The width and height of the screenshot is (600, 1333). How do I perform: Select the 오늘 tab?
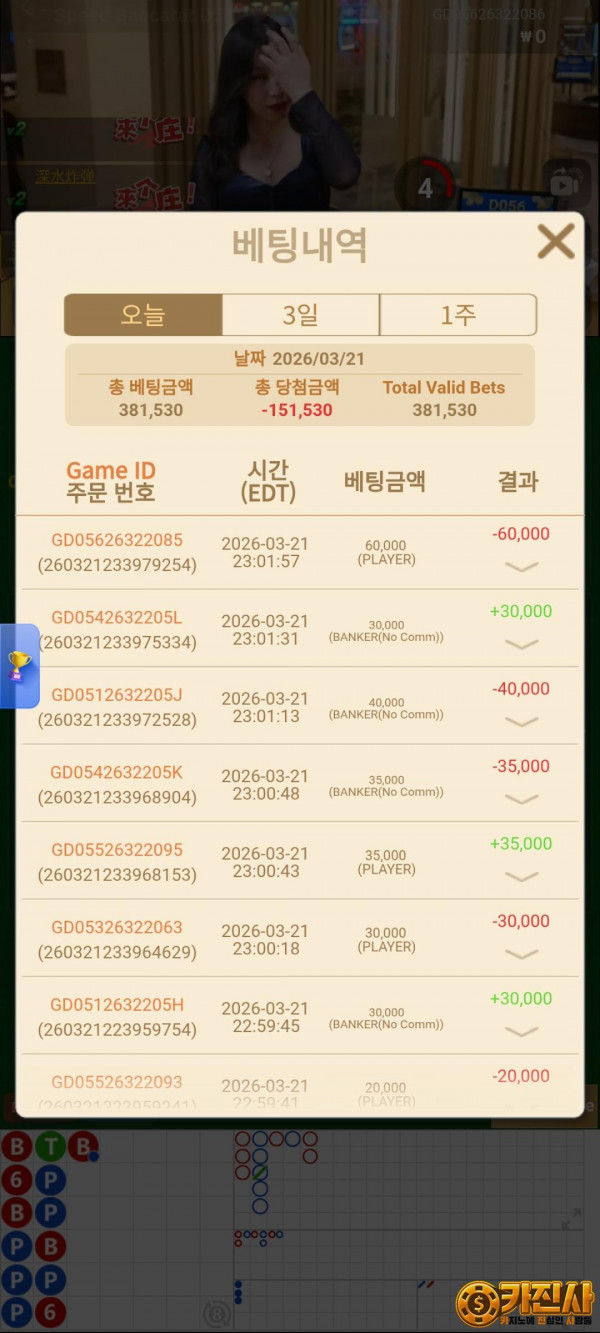pyautogui.click(x=143, y=315)
